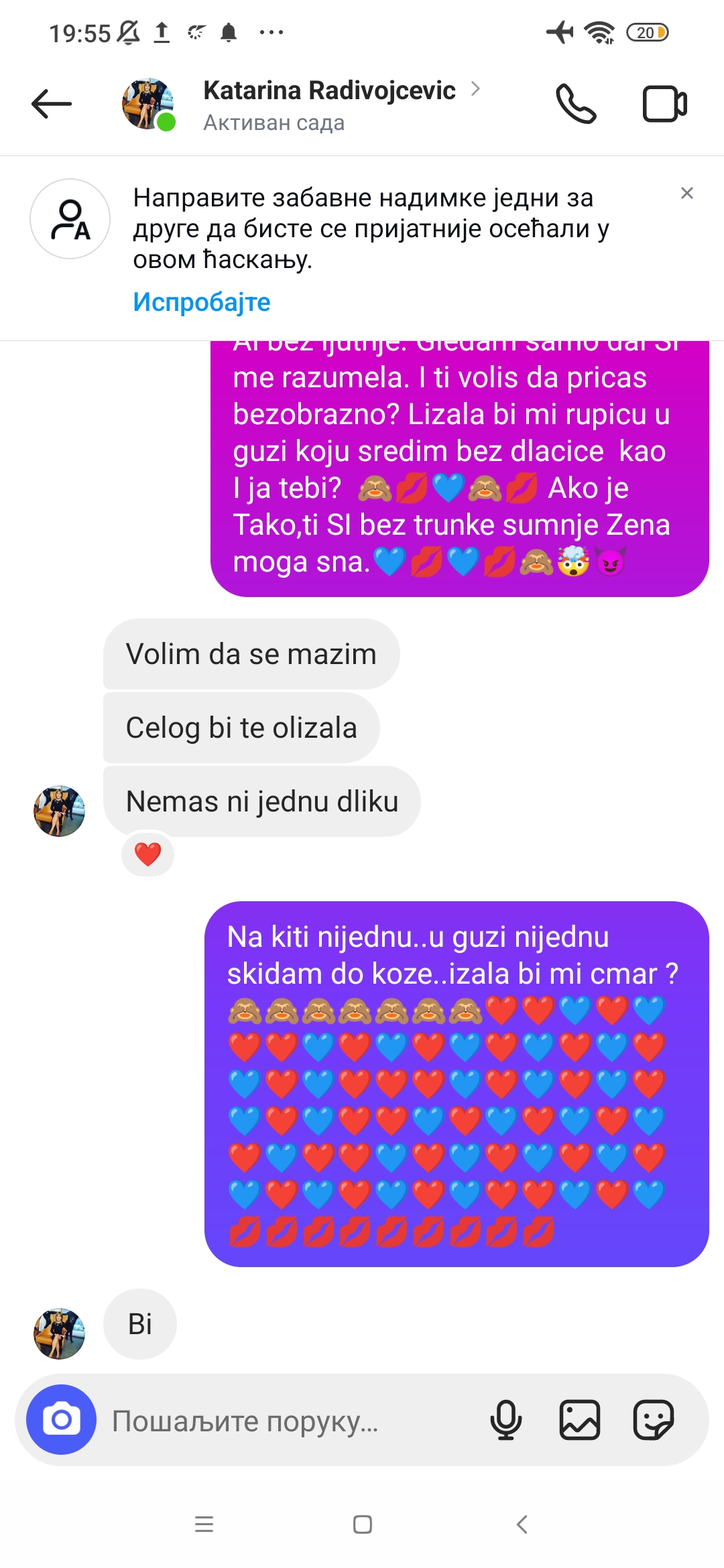Open the sticker picker
The image size is (724, 1568).
point(654,1420)
